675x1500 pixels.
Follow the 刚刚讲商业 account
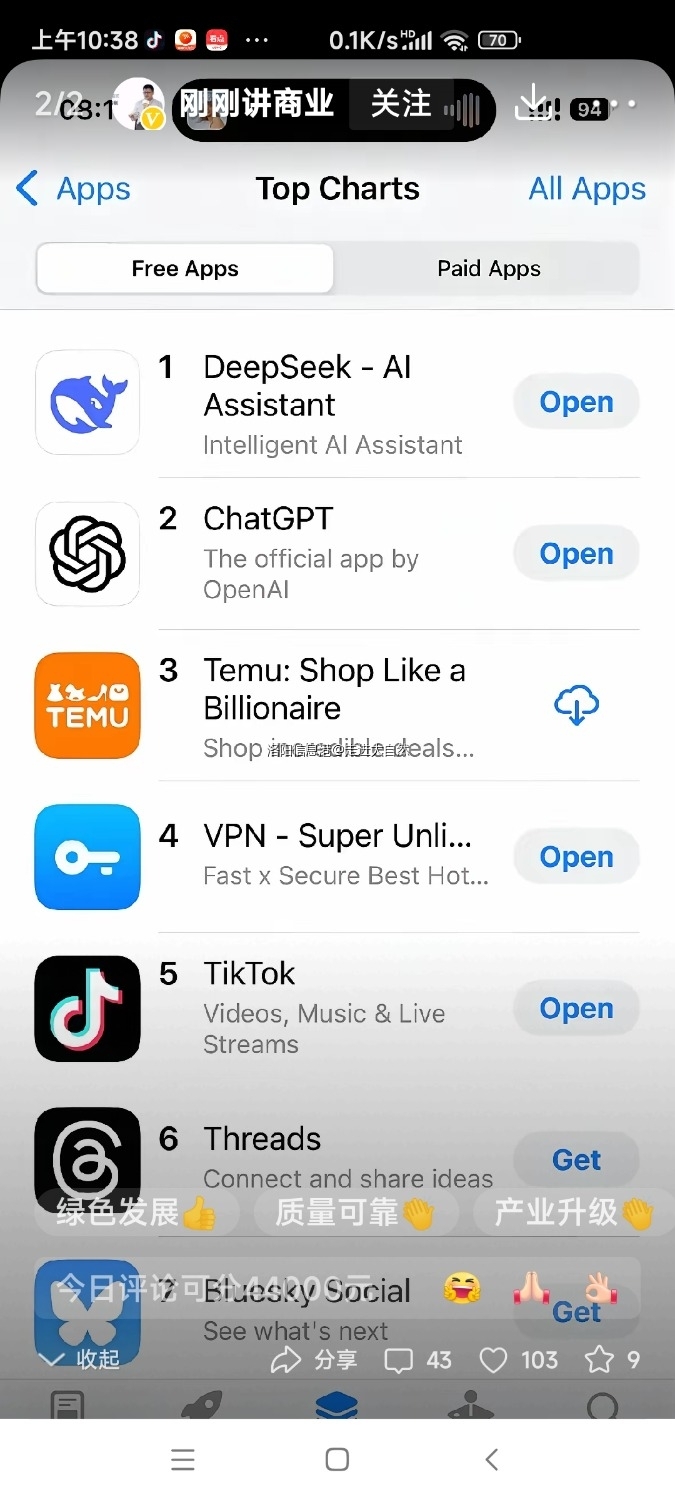[x=400, y=105]
